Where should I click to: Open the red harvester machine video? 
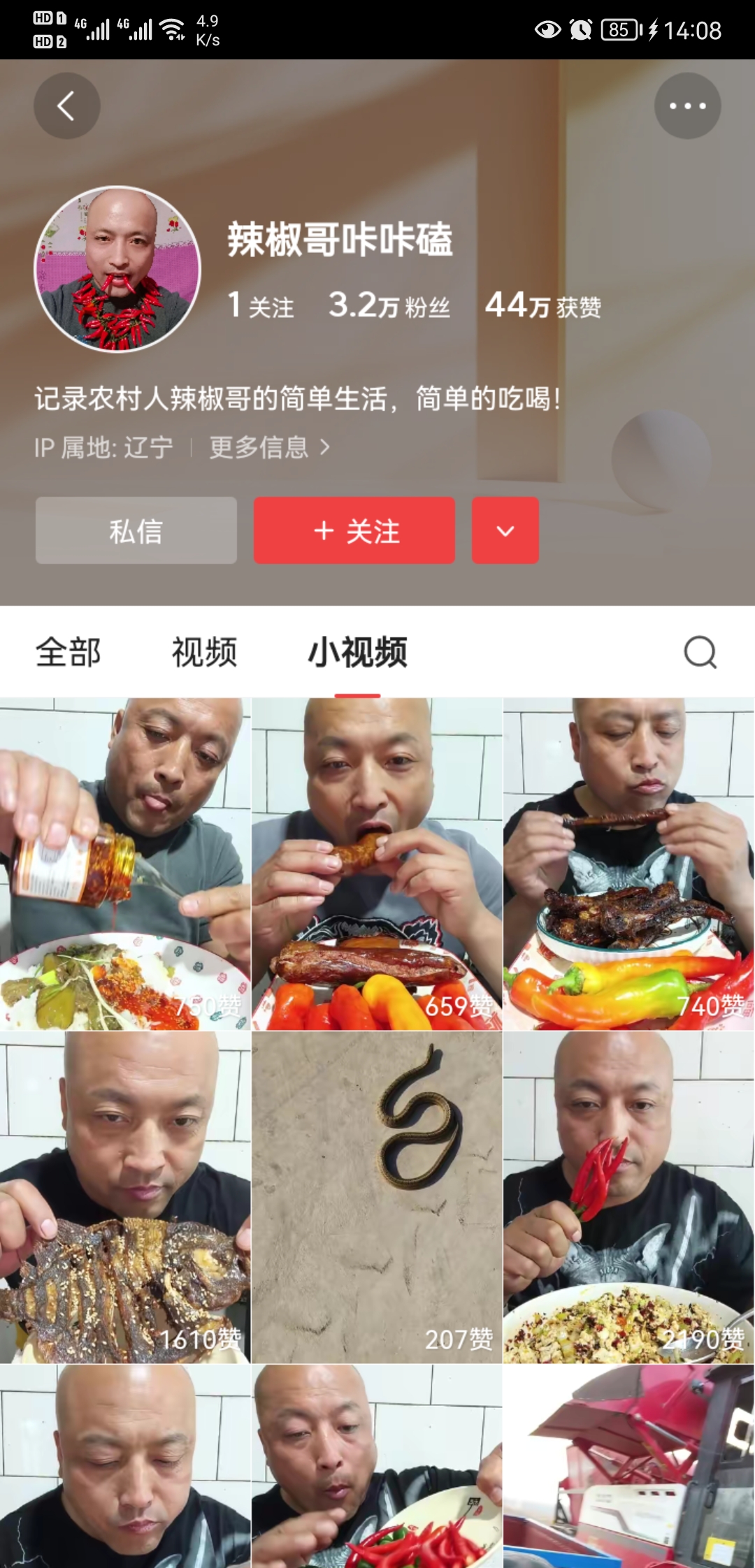[x=628, y=1466]
